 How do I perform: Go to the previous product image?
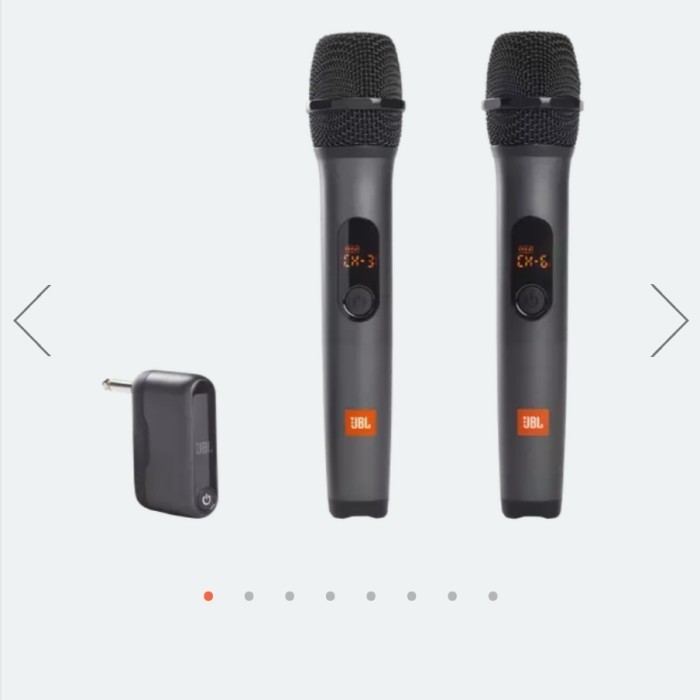32,320
